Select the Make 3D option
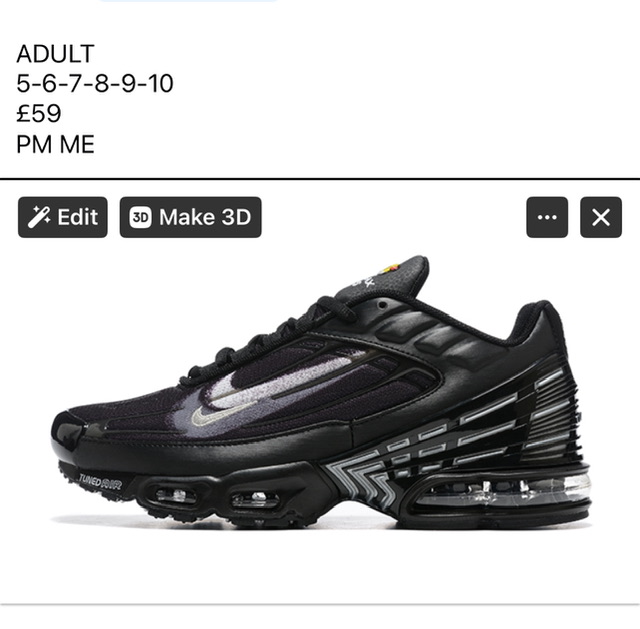This screenshot has height=629, width=640. point(190,217)
